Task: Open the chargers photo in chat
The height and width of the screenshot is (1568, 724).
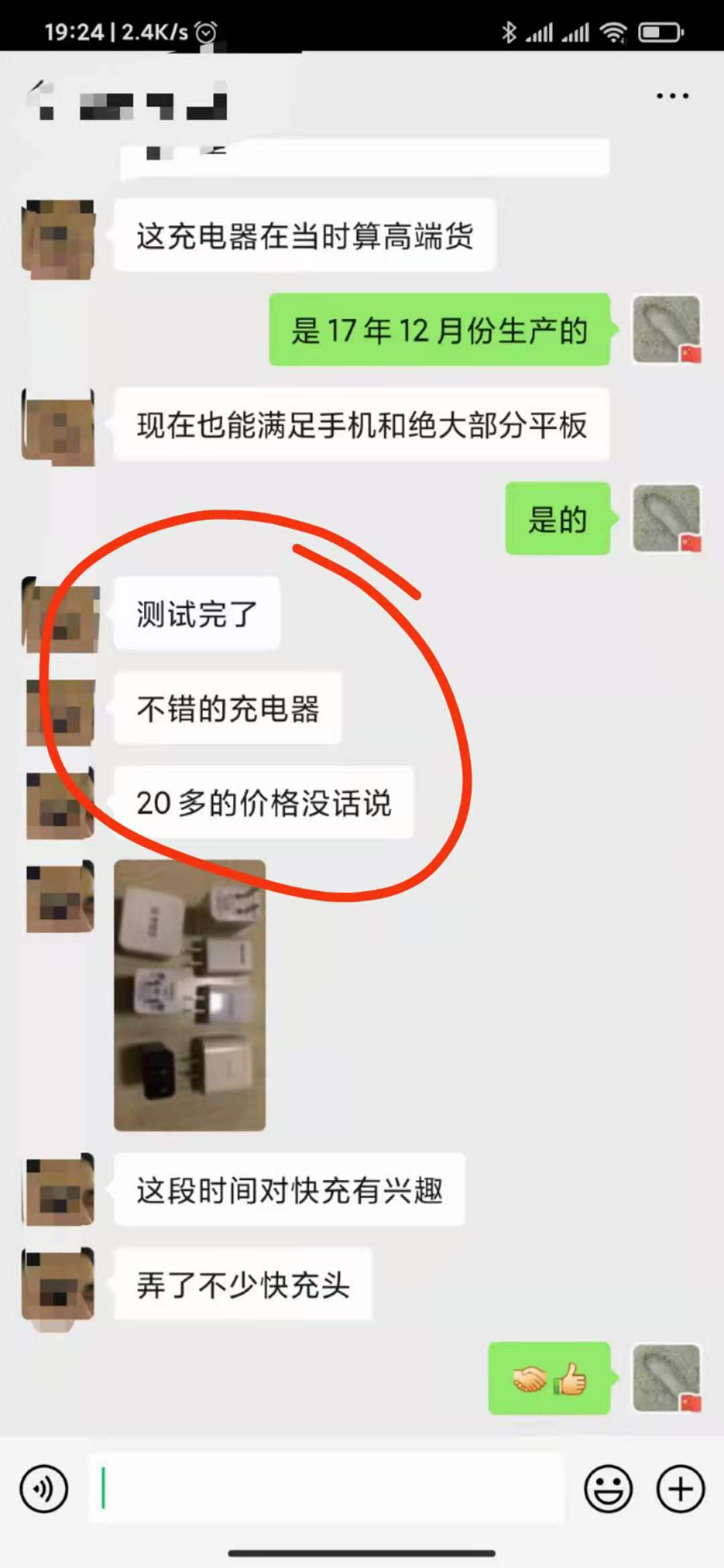Action: [x=190, y=995]
